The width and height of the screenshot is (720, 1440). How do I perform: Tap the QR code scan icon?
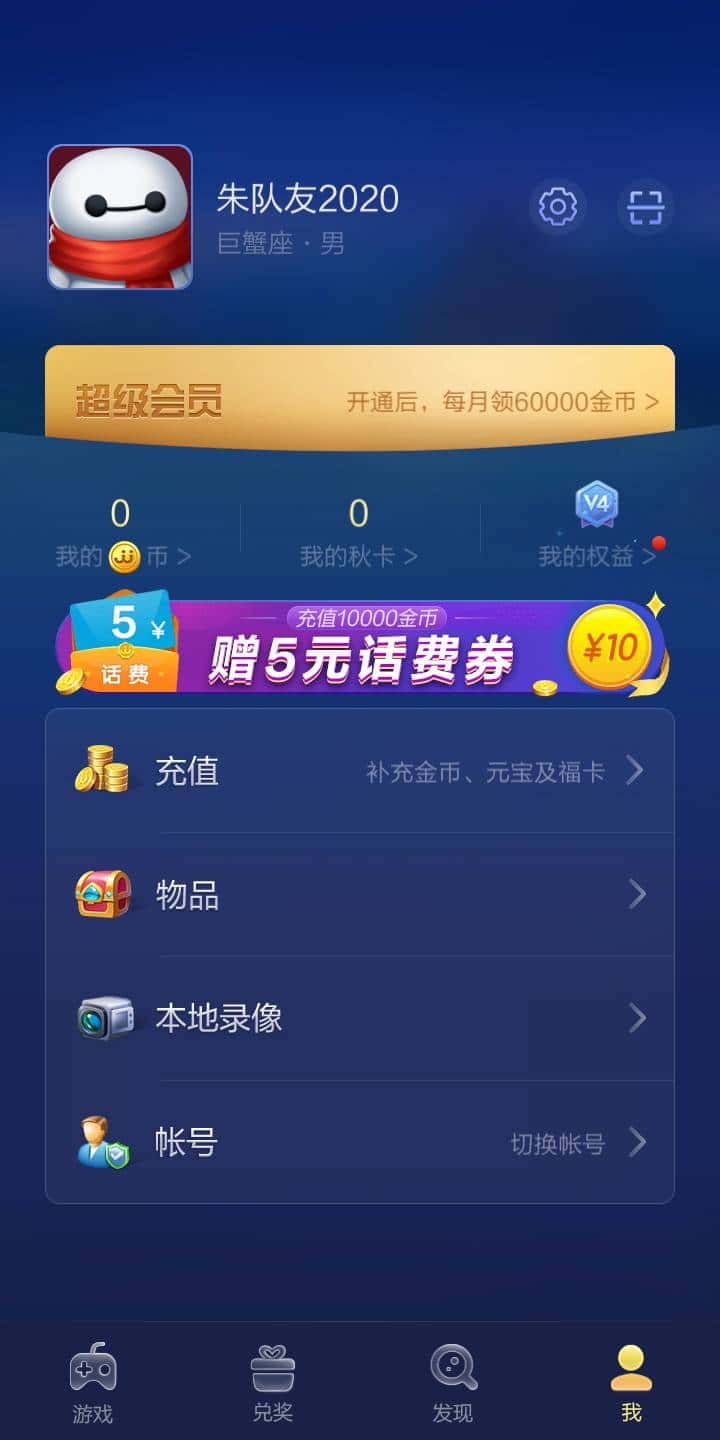(645, 206)
